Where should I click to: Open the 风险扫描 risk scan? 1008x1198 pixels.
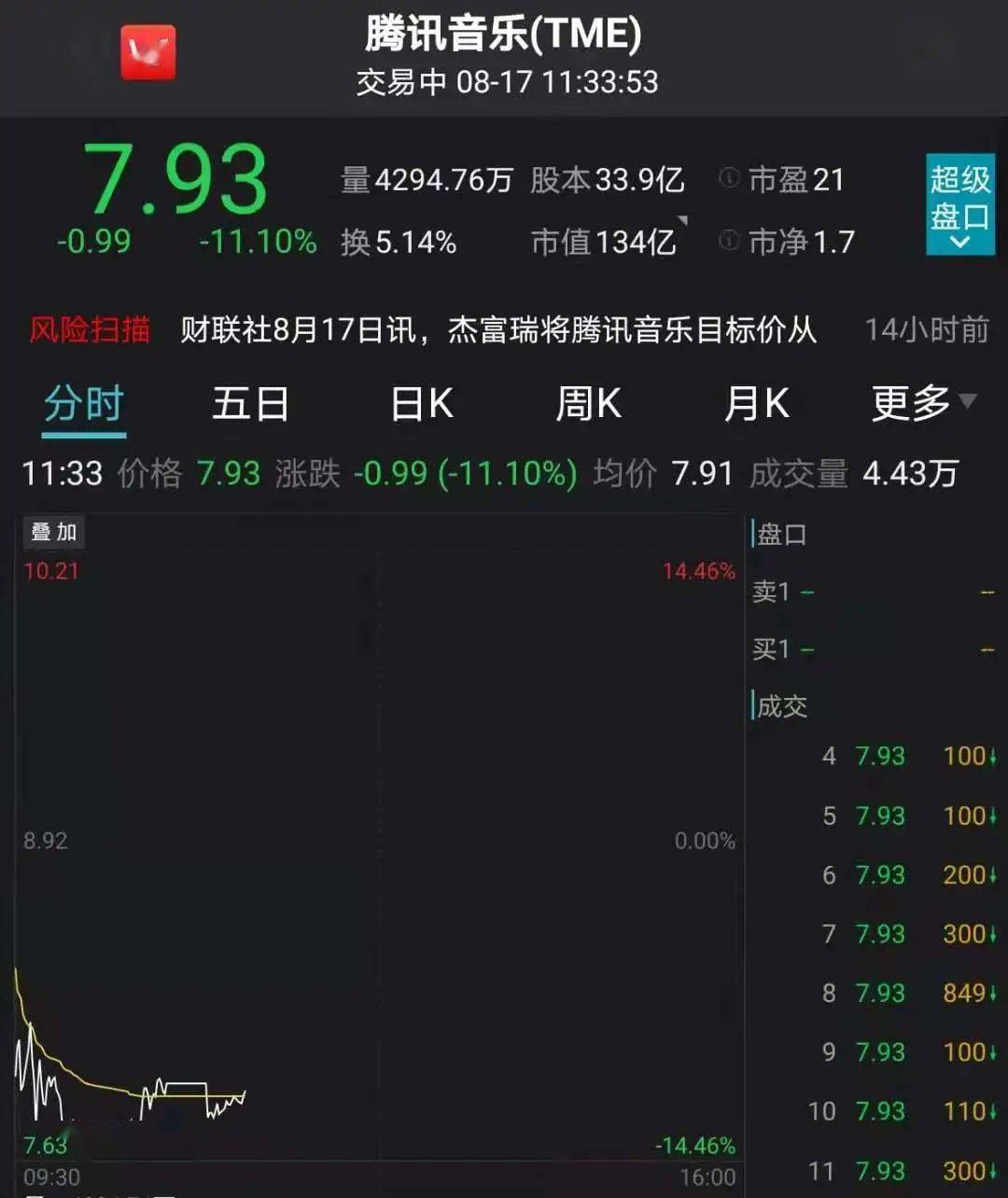[x=90, y=330]
